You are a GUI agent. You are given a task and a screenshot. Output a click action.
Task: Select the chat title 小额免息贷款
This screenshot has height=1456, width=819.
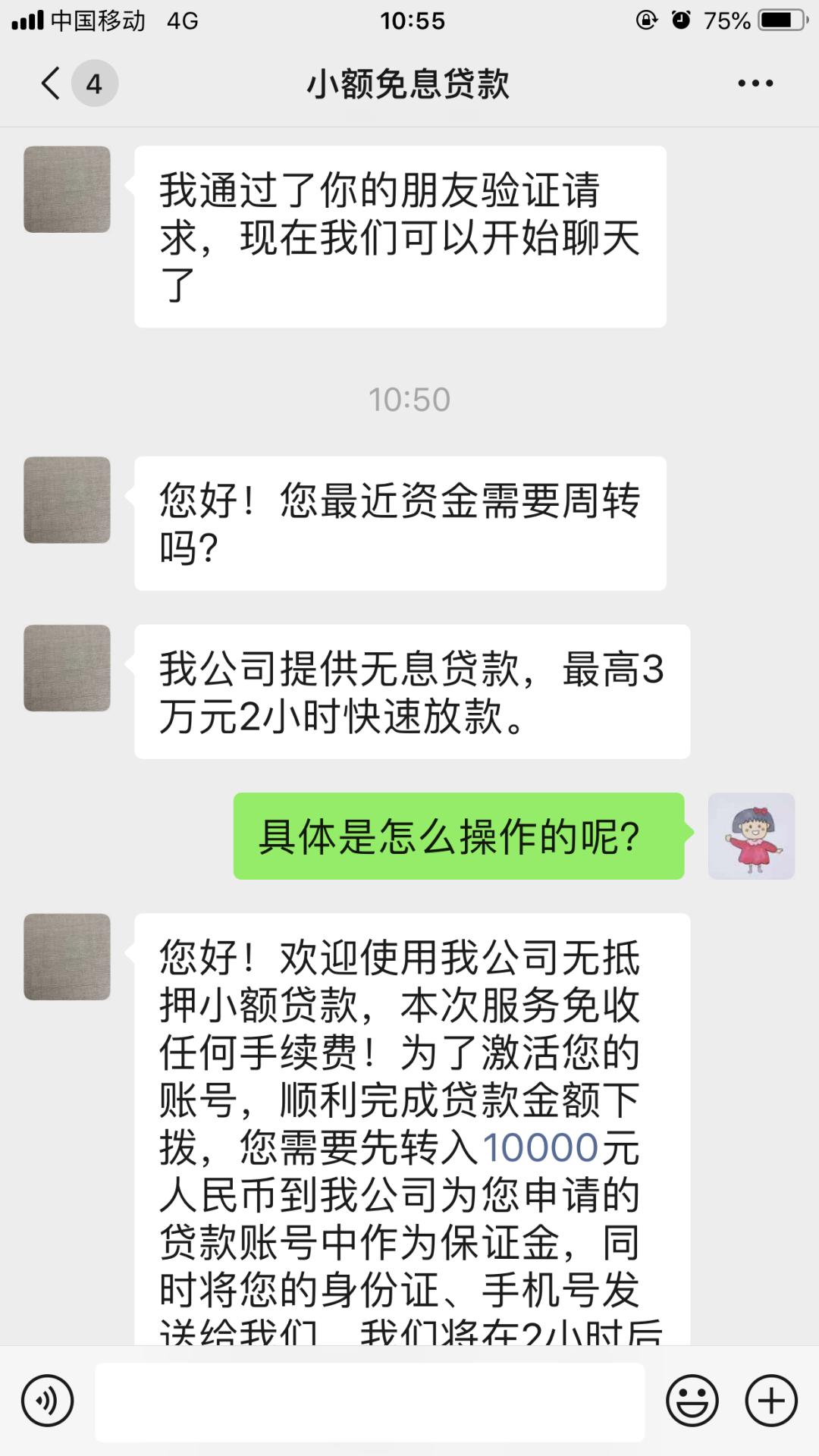coord(409,85)
